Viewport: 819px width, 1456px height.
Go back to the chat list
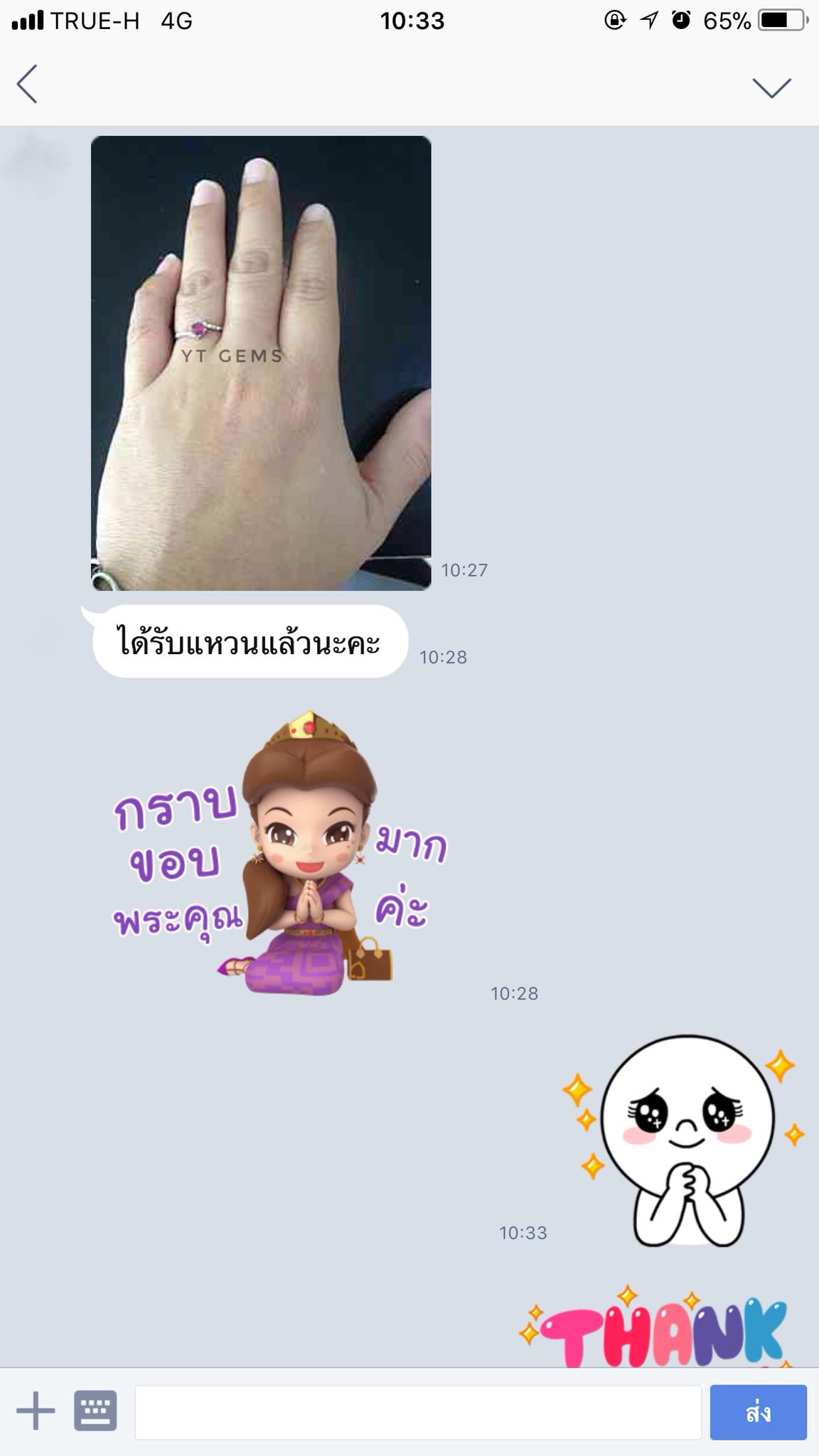(x=27, y=85)
